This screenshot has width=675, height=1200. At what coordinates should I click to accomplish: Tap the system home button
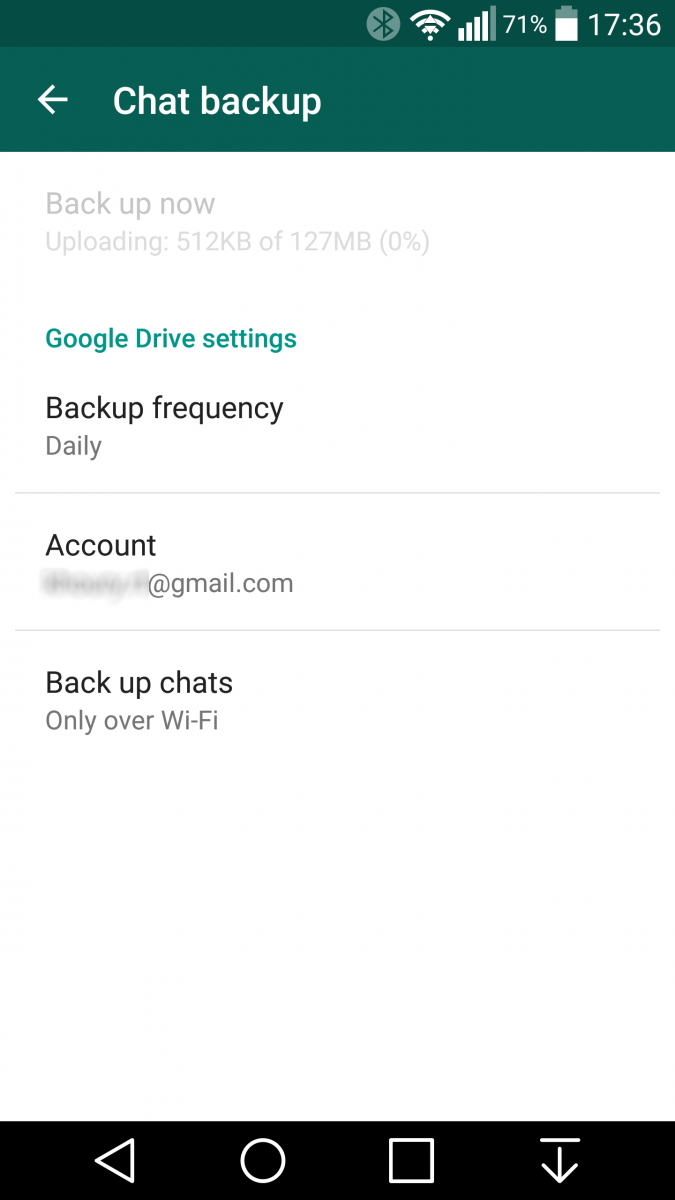(x=263, y=1161)
